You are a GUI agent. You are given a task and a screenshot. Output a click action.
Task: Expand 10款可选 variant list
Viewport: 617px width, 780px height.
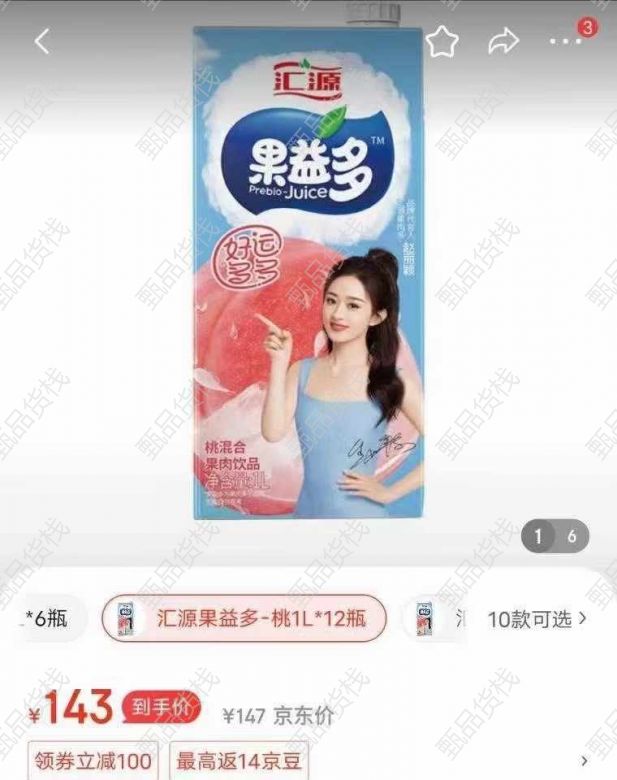coord(536,619)
